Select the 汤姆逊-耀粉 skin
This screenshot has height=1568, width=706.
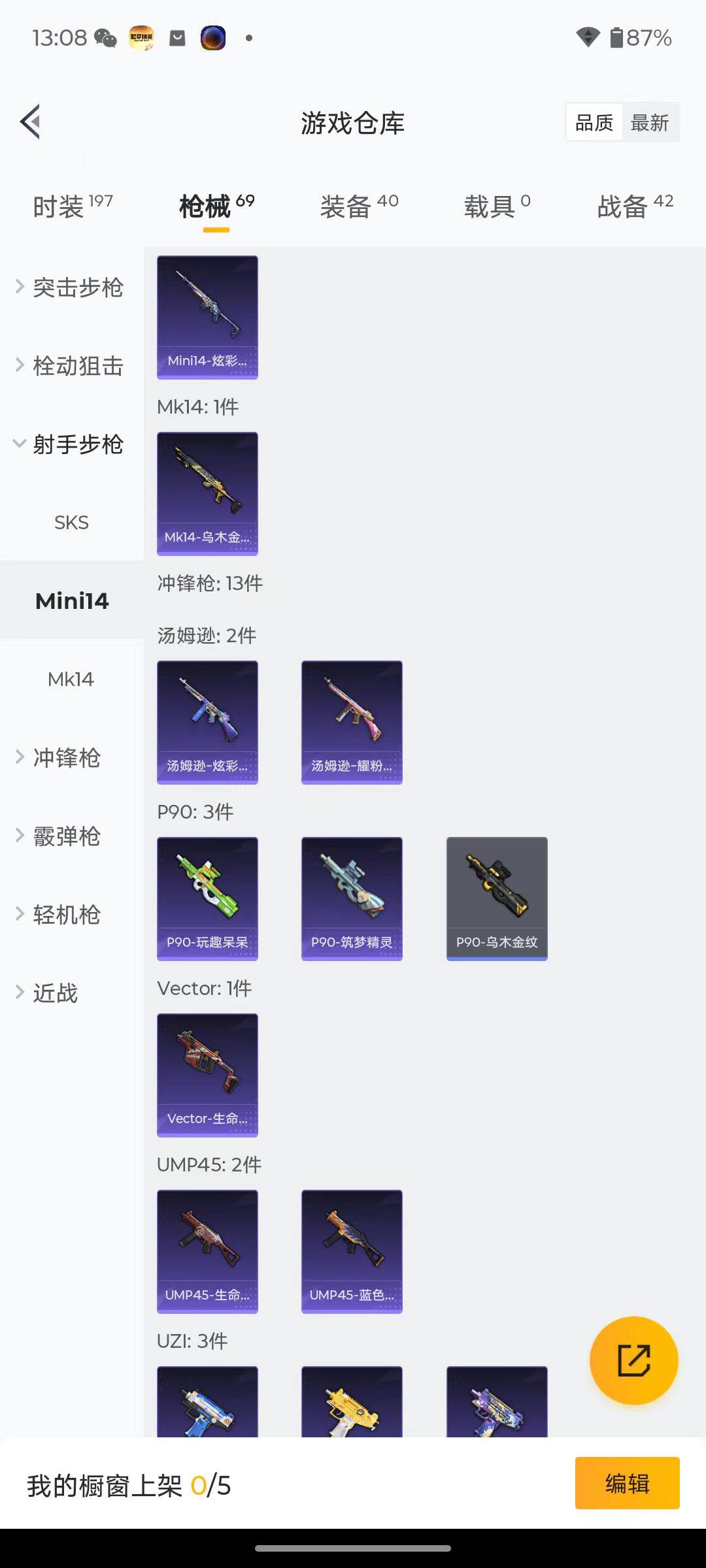pos(352,721)
